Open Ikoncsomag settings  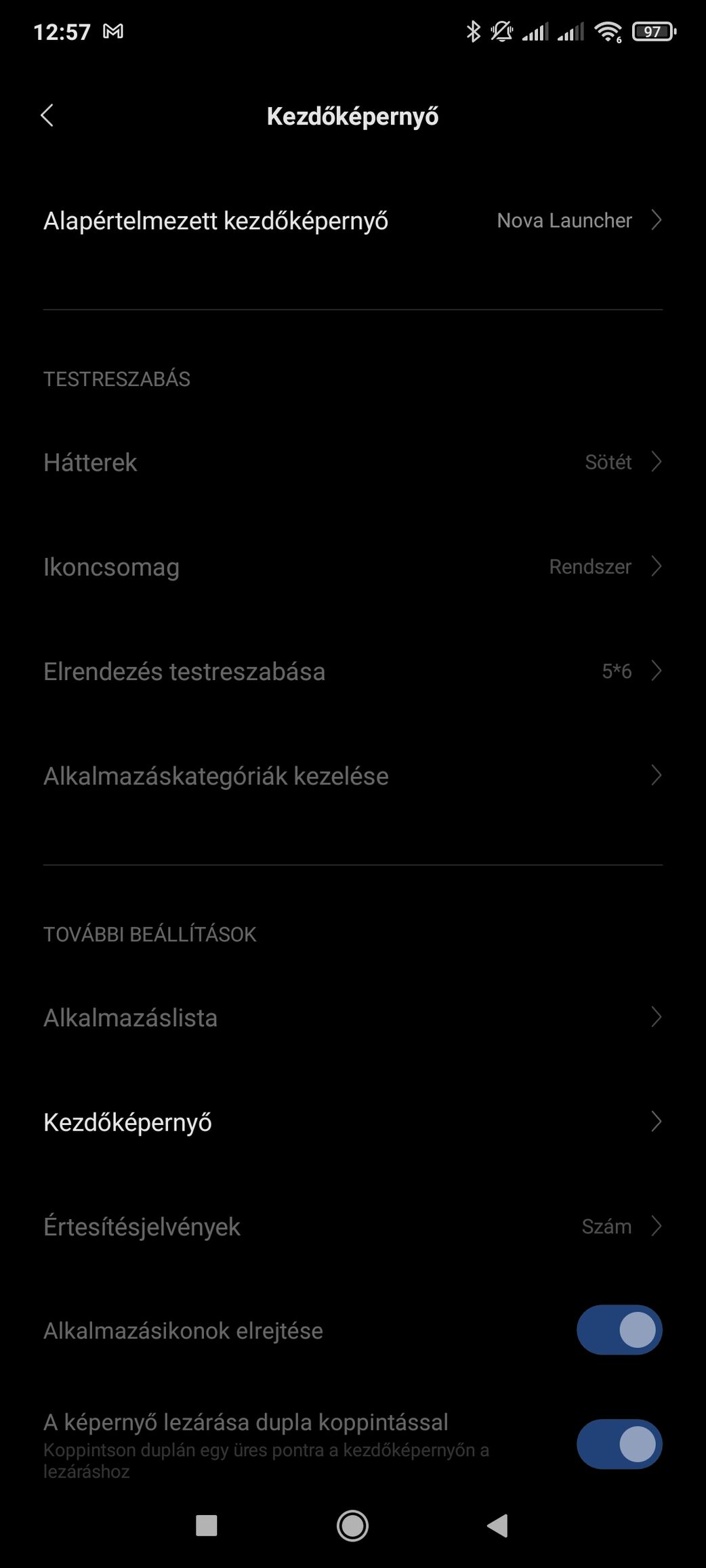[x=353, y=566]
